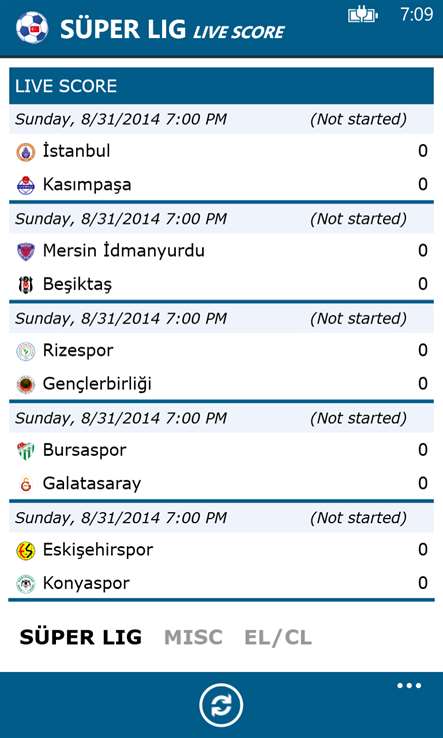The width and height of the screenshot is (443, 738).
Task: View the Eskişehirspor vs Konyaspor match
Action: (x=221, y=553)
